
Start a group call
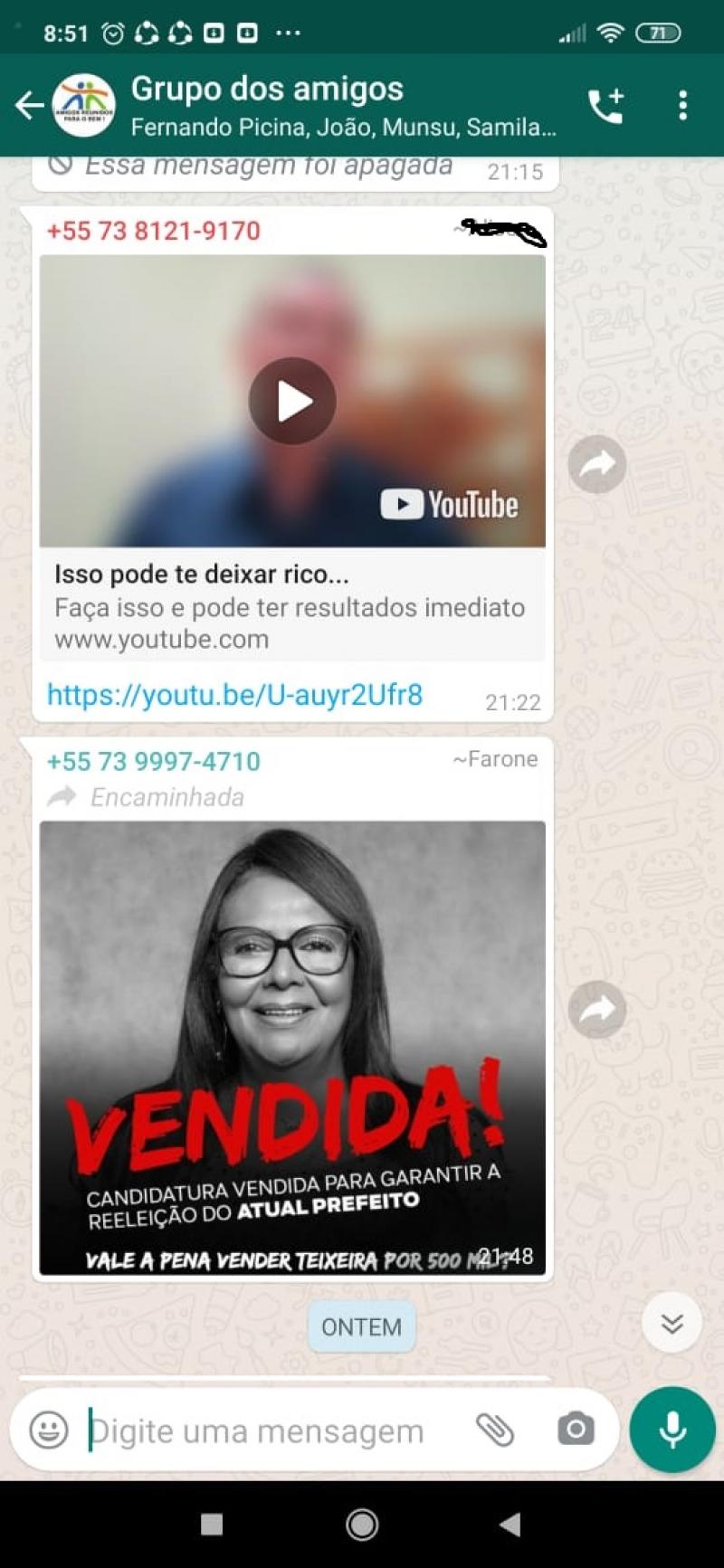[x=605, y=106]
